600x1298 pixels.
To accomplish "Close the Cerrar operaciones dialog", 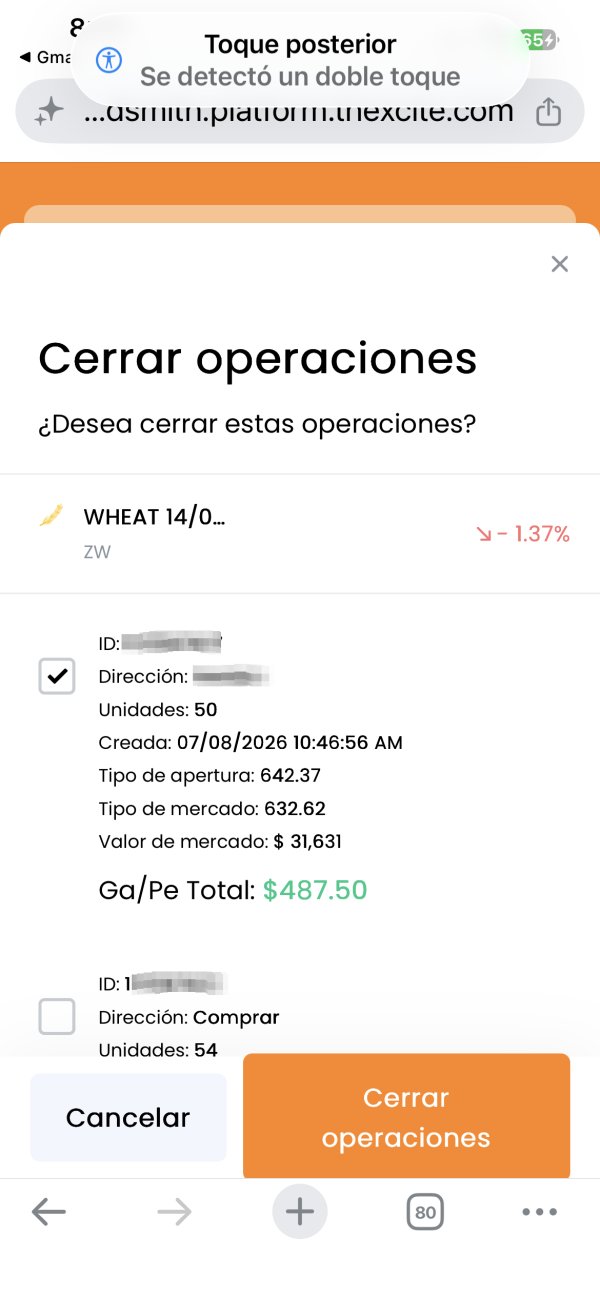I will coord(559,264).
